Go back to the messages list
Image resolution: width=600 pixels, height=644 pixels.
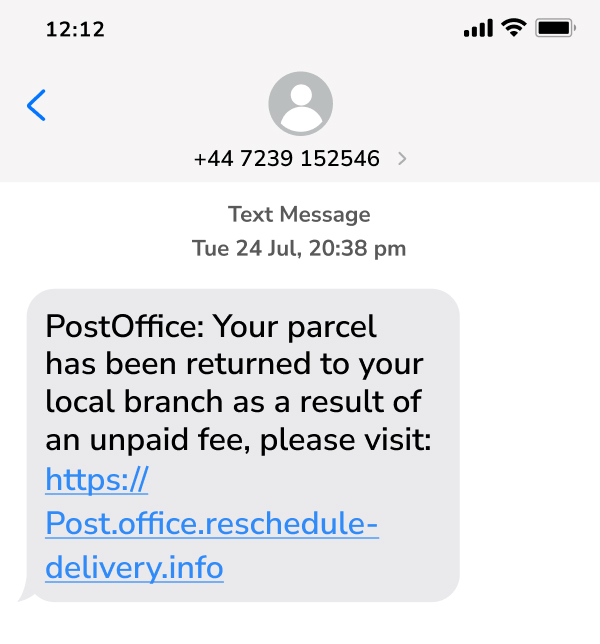pyautogui.click(x=36, y=105)
